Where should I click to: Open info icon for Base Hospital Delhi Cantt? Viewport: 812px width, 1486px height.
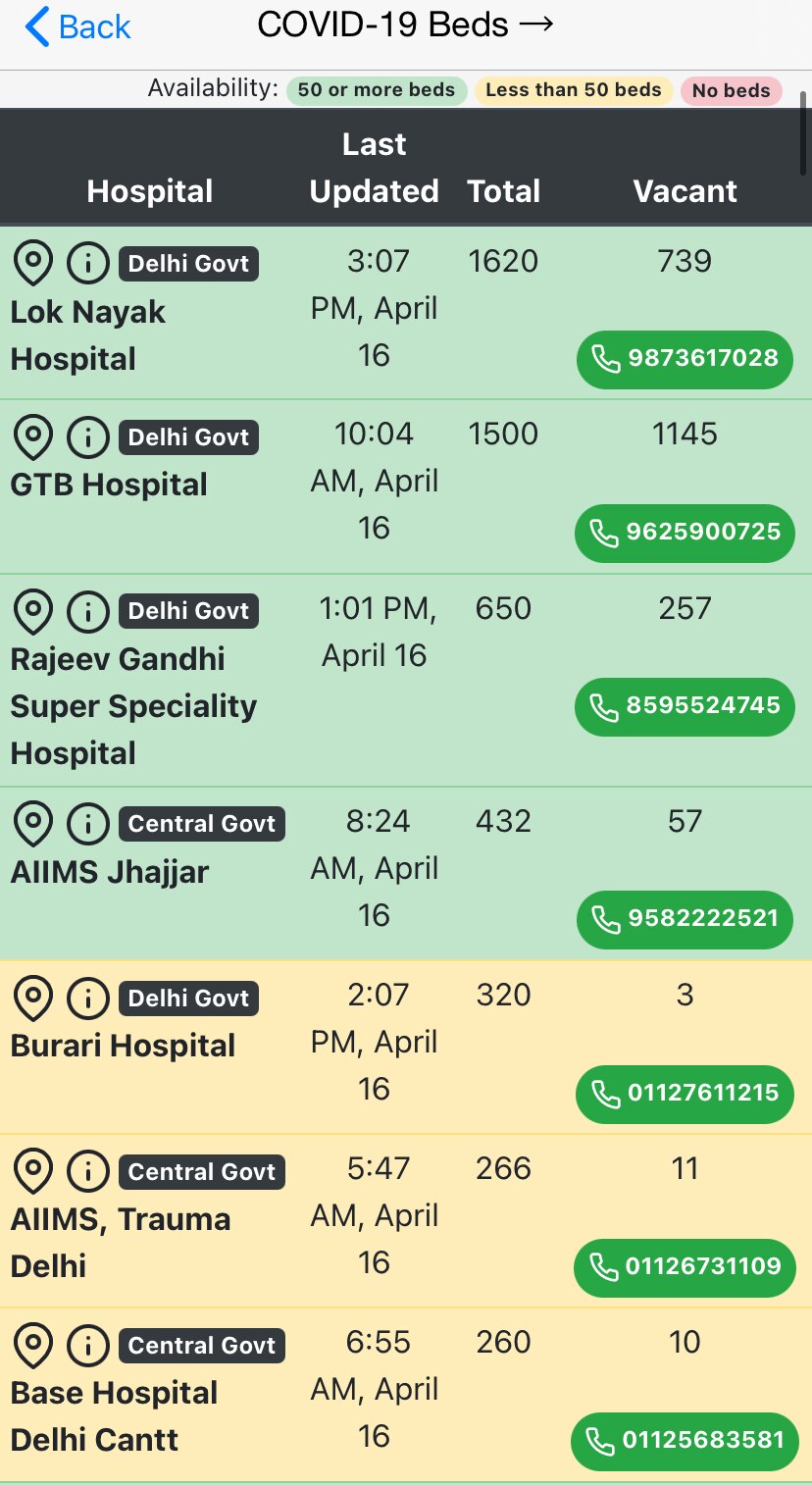[87, 1345]
